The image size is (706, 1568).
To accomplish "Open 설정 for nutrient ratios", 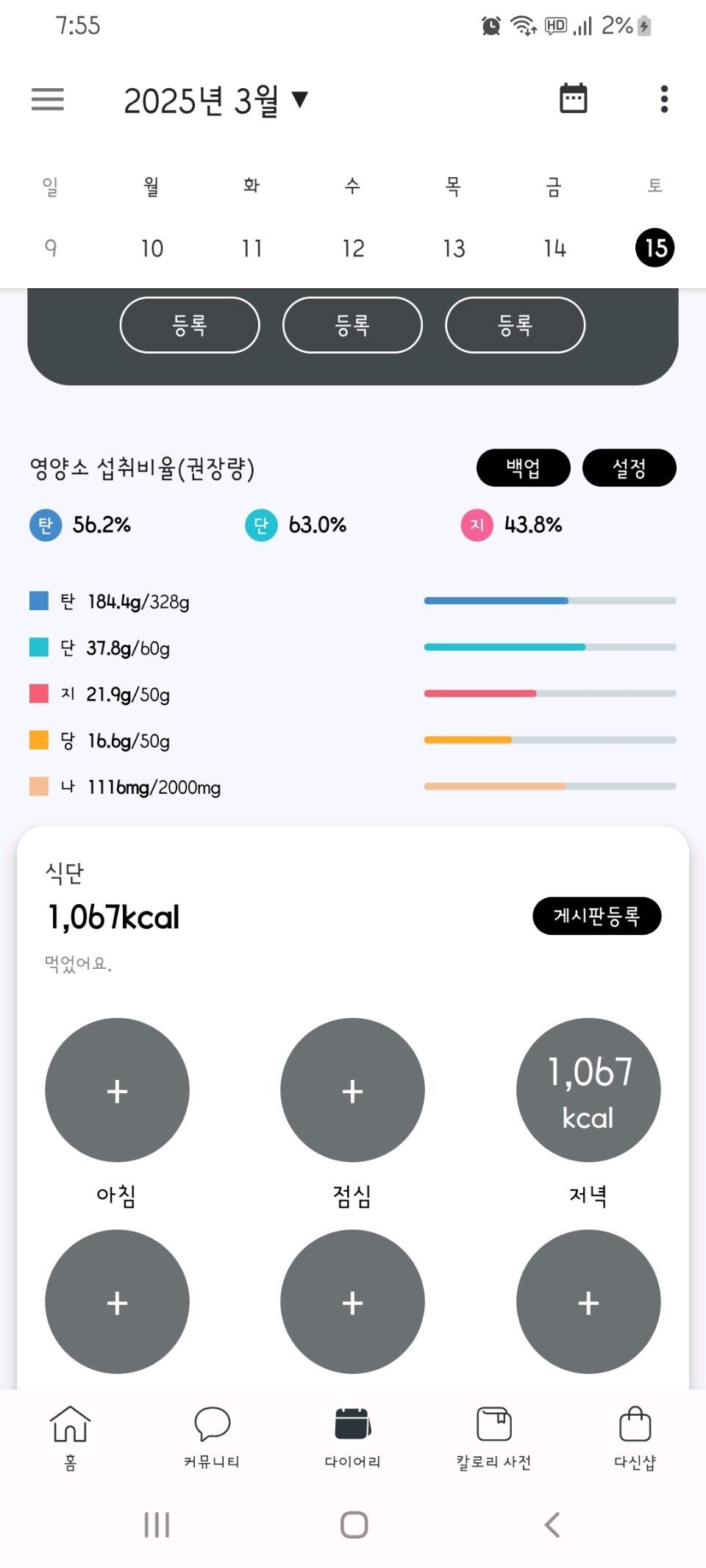I will tap(630, 468).
